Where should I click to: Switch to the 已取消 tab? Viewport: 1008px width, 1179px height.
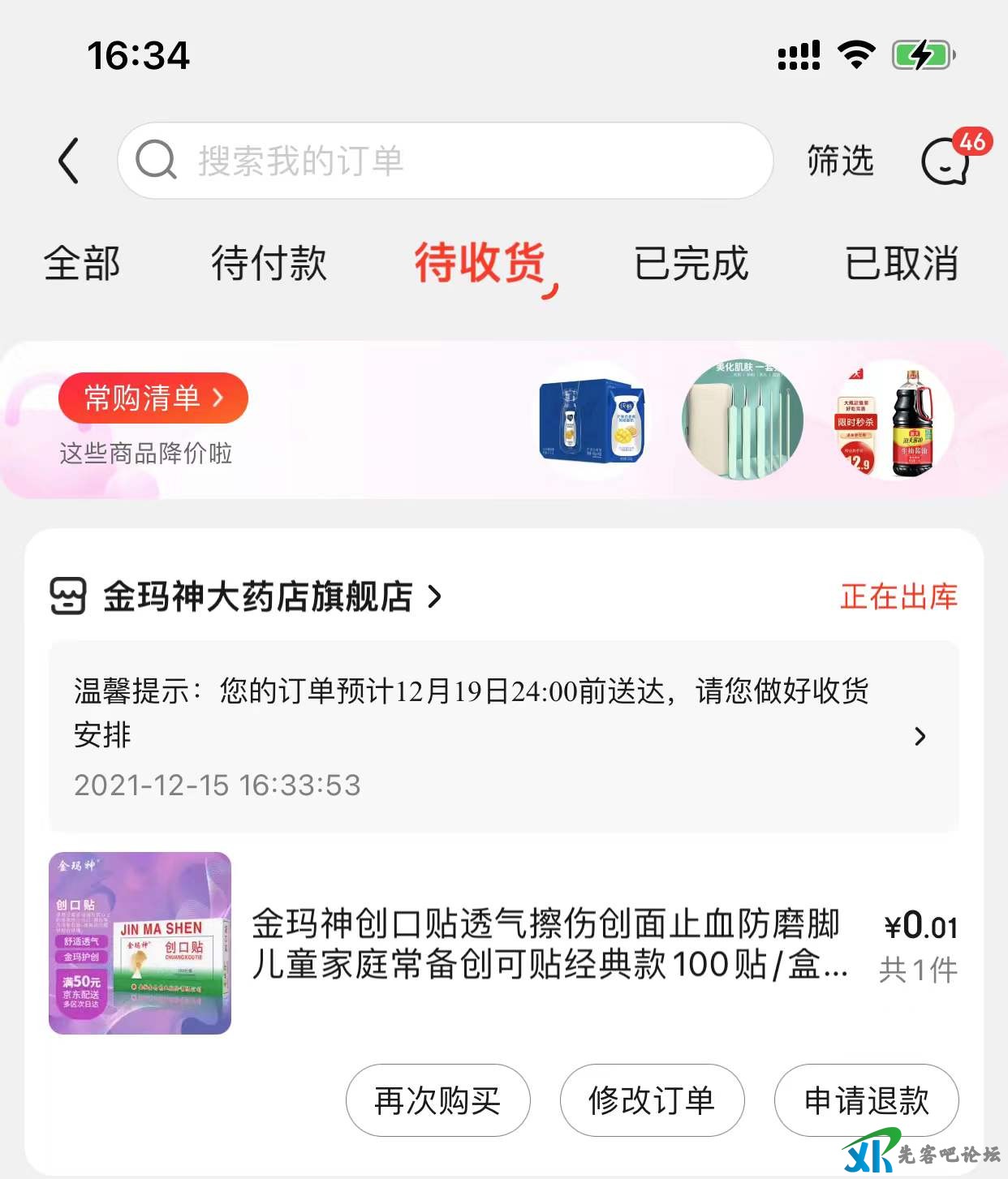(902, 264)
